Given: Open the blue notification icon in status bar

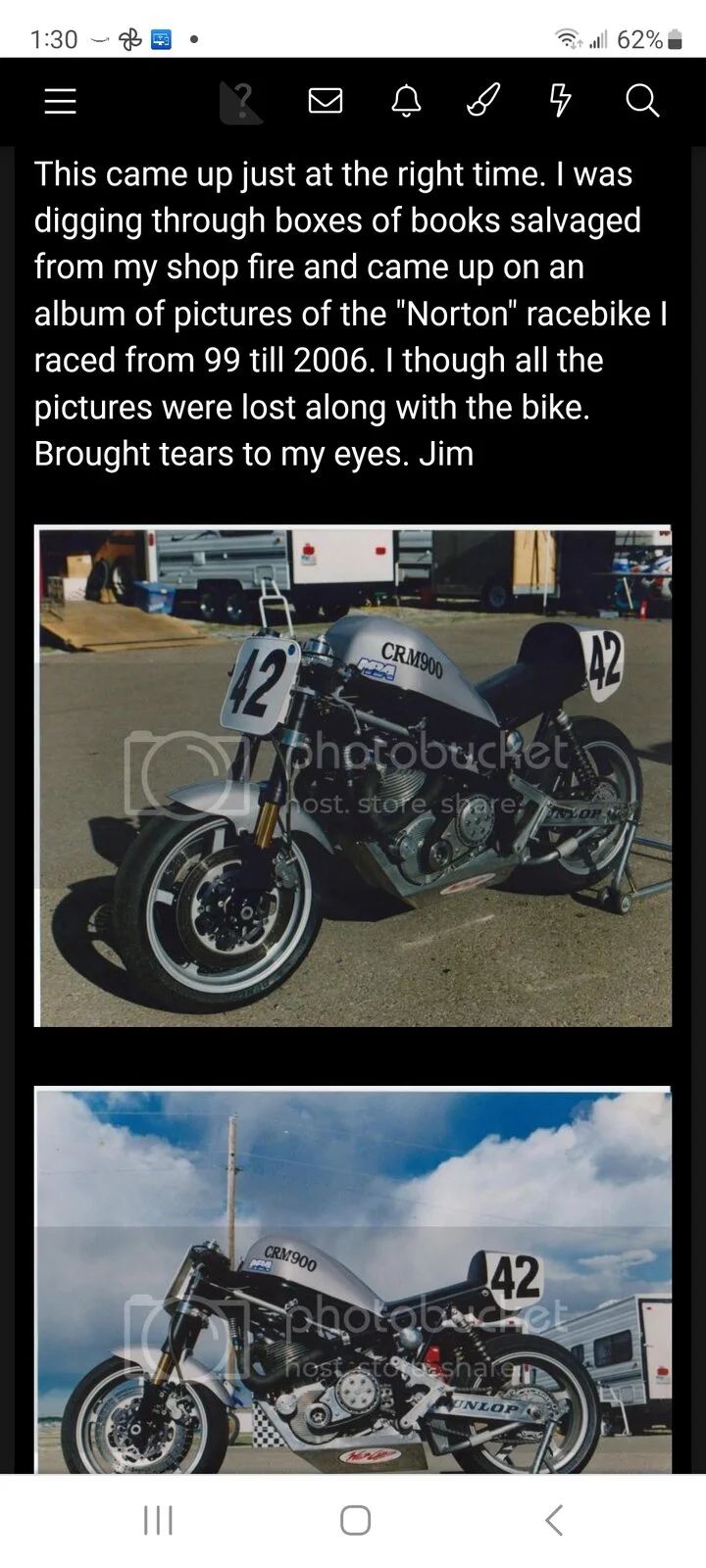Looking at the screenshot, I should click(x=160, y=39).
